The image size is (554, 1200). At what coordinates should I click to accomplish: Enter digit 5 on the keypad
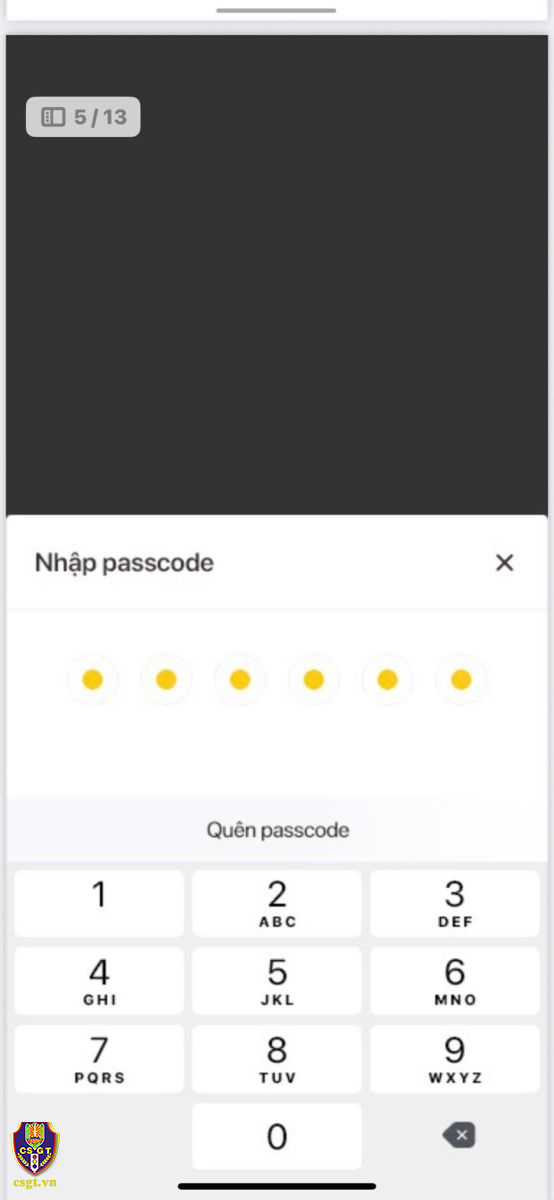(277, 981)
